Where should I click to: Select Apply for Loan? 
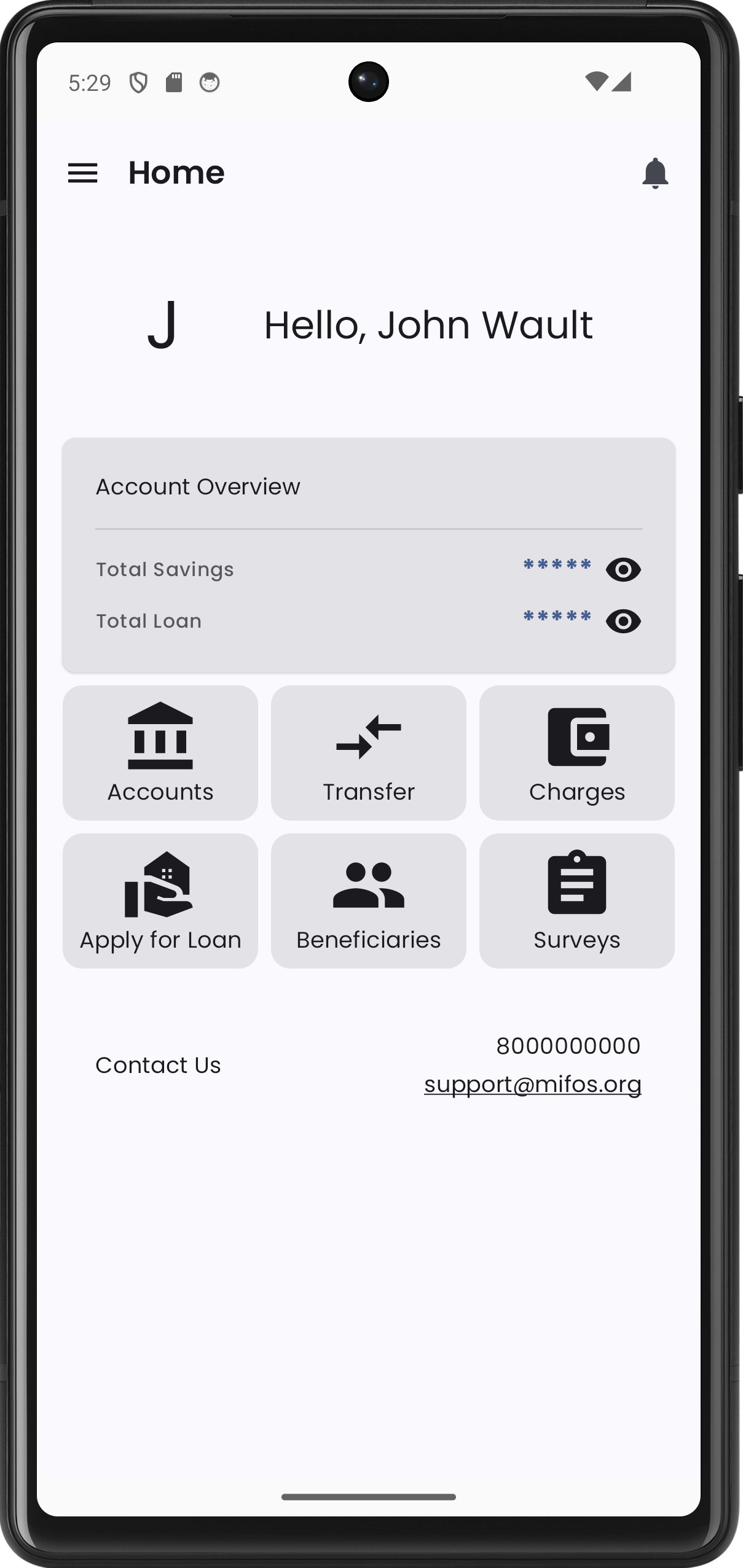tap(160, 900)
